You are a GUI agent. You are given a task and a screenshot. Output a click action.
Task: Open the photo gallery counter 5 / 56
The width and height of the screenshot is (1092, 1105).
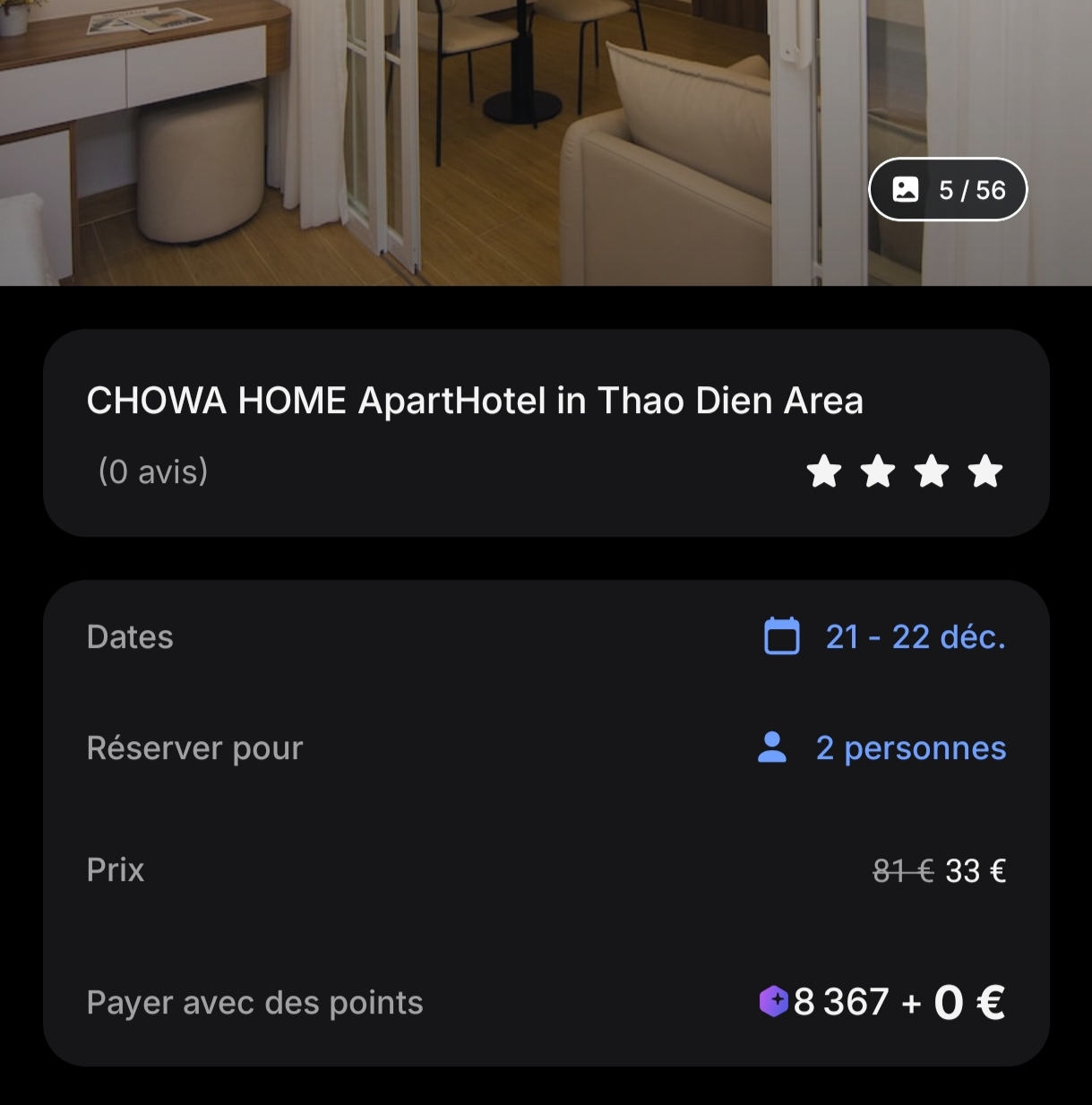coord(948,190)
